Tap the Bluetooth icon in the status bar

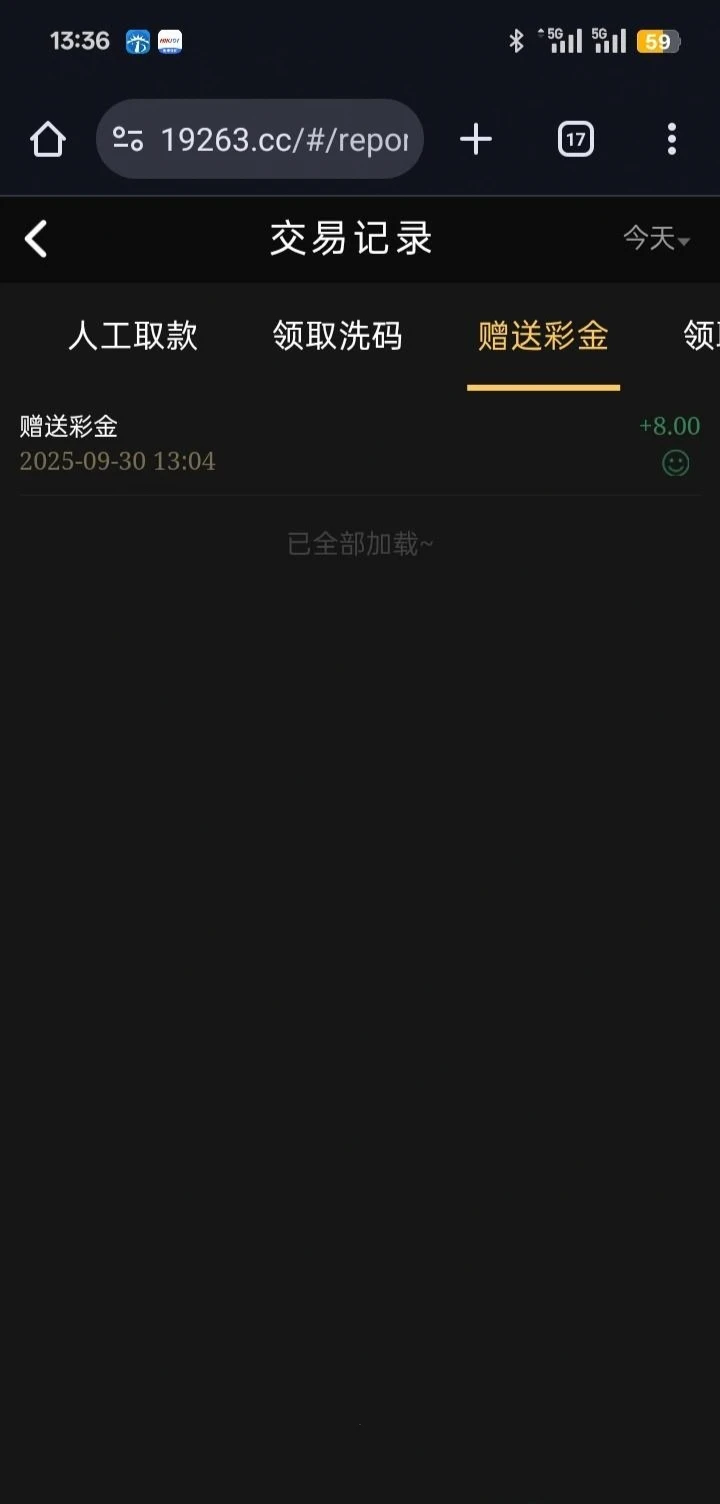(x=517, y=40)
